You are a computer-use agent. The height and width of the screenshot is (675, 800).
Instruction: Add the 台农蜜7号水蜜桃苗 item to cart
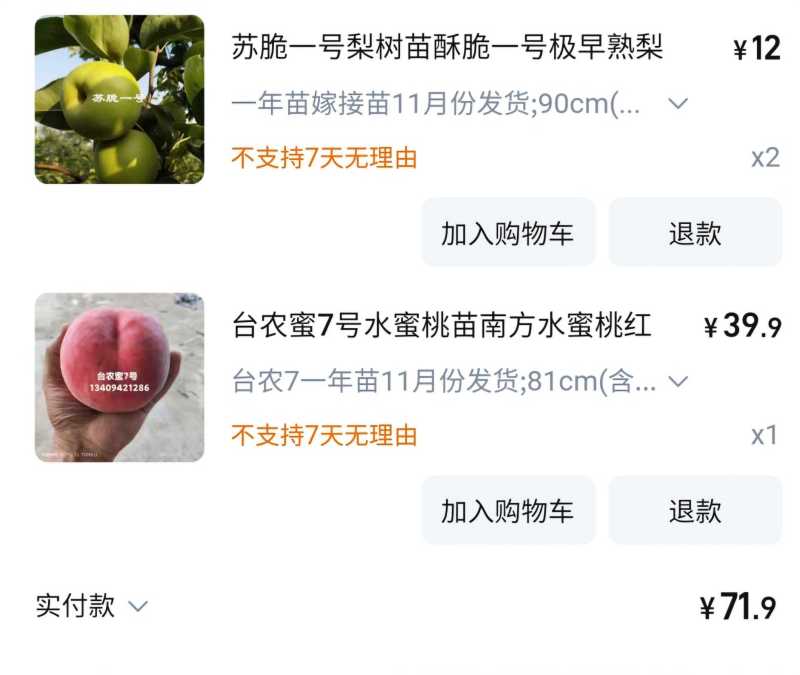coord(508,510)
